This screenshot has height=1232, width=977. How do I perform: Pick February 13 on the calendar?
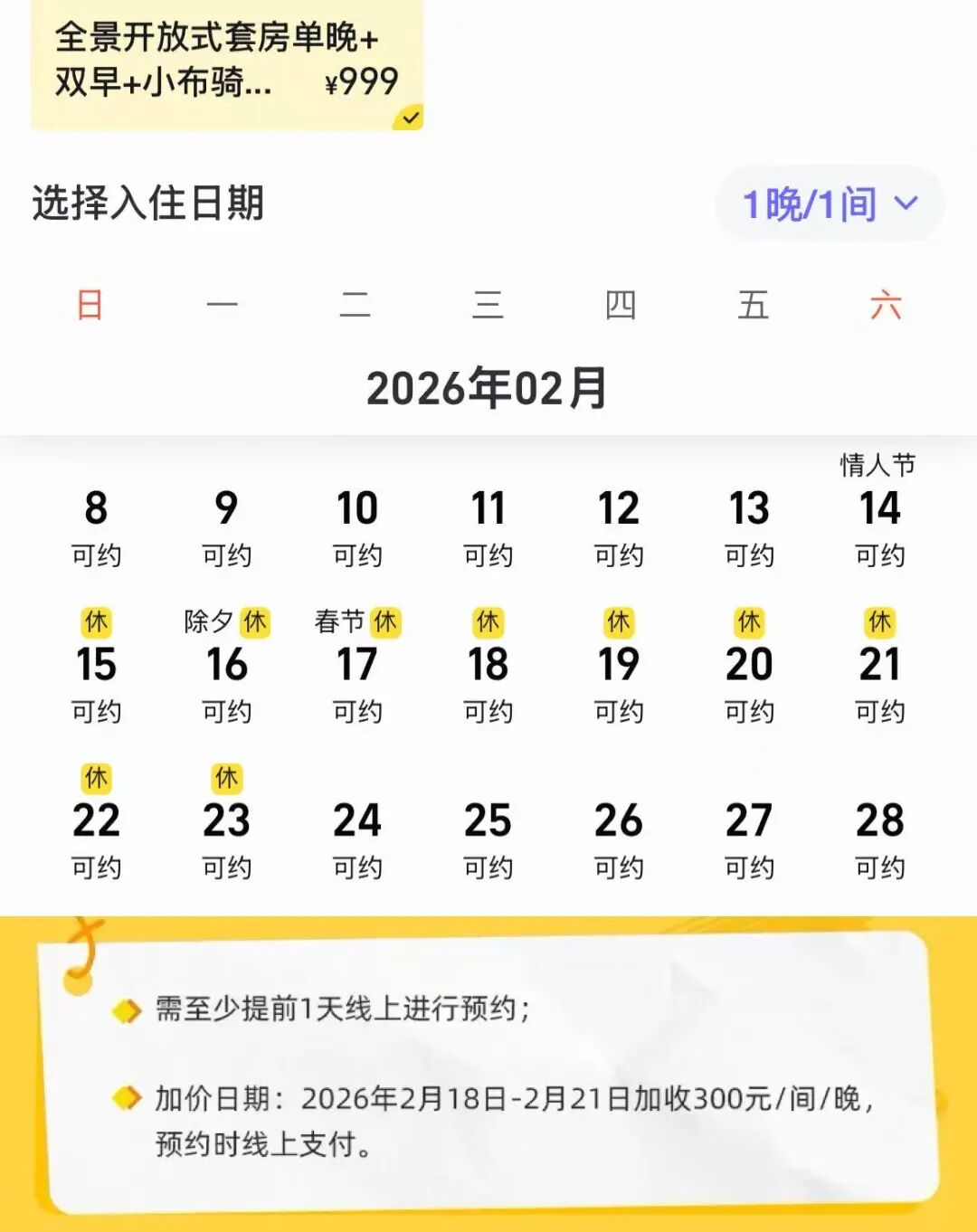pyautogui.click(x=749, y=526)
